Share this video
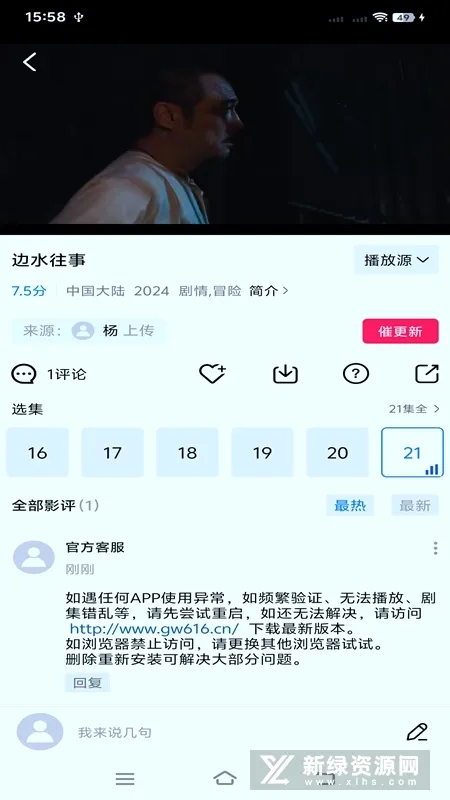This screenshot has width=450, height=800. (427, 374)
